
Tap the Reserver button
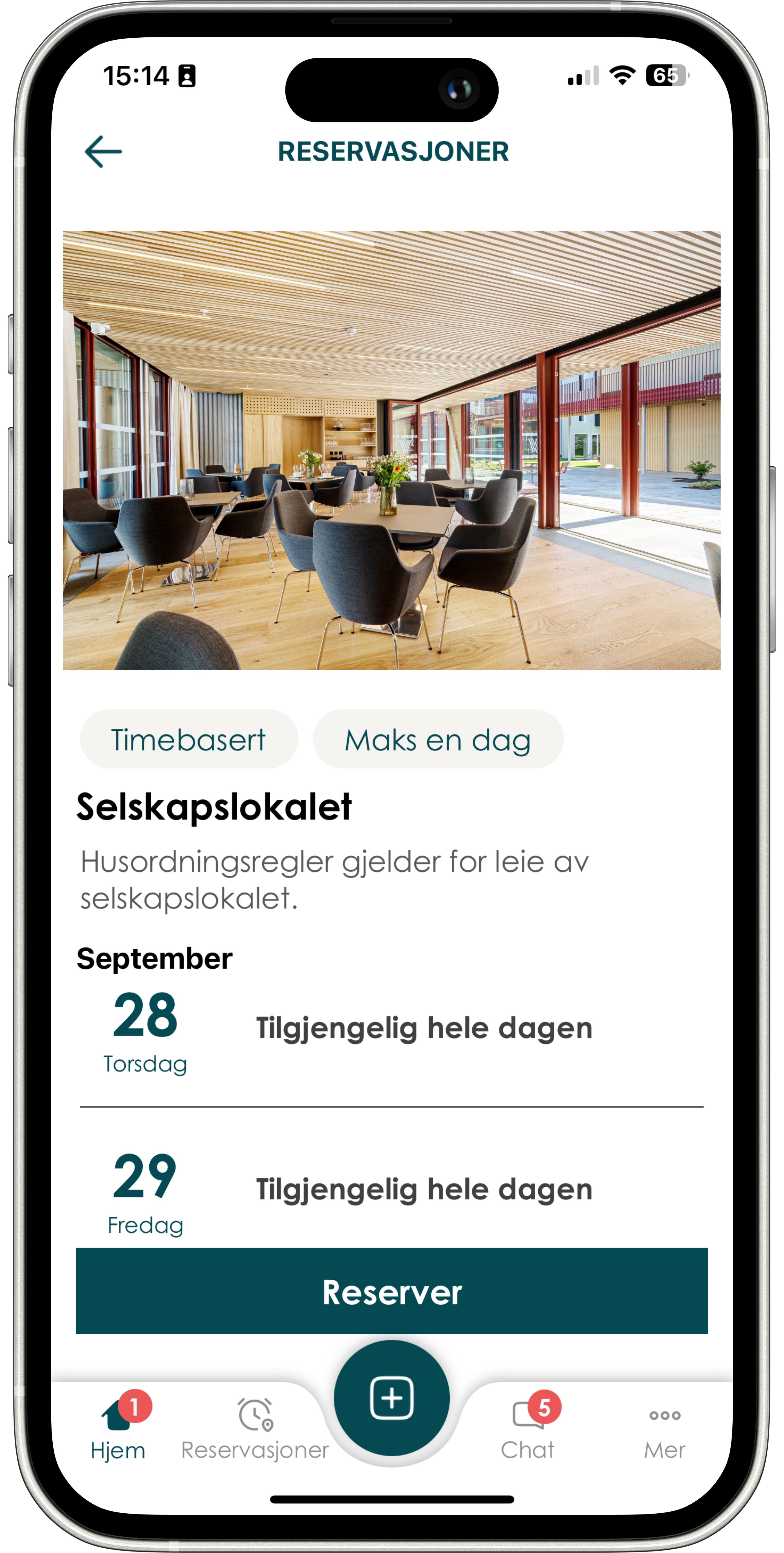point(392,1291)
